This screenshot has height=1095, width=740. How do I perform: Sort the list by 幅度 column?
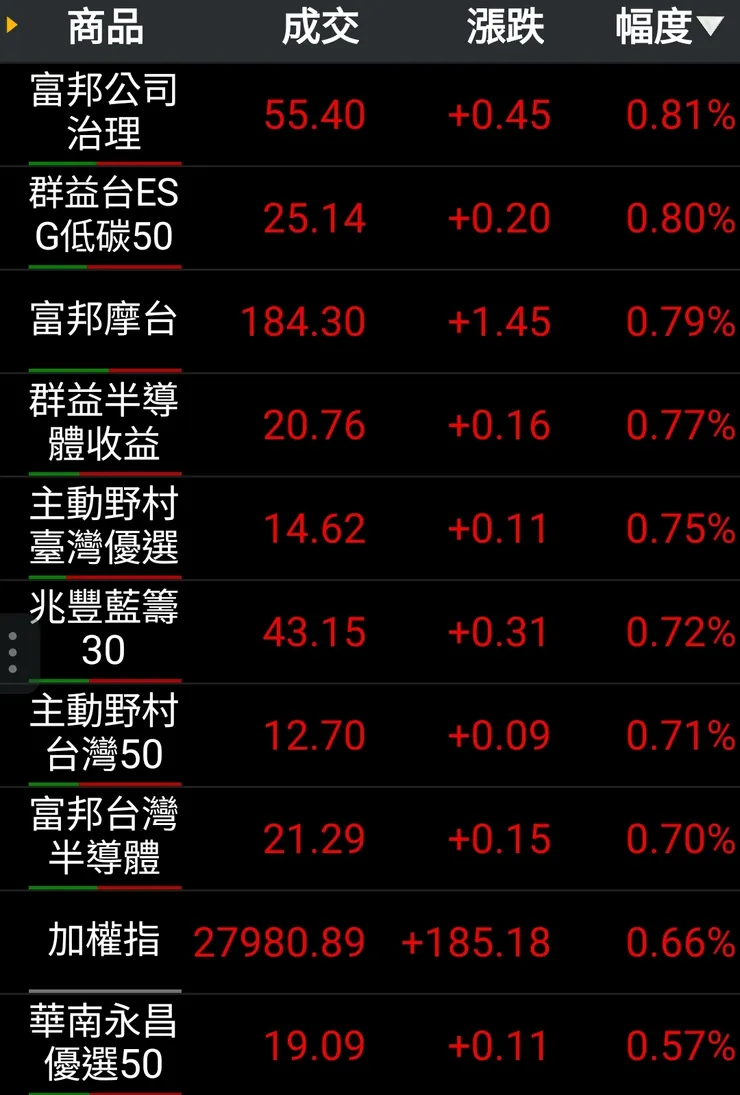[x=668, y=28]
